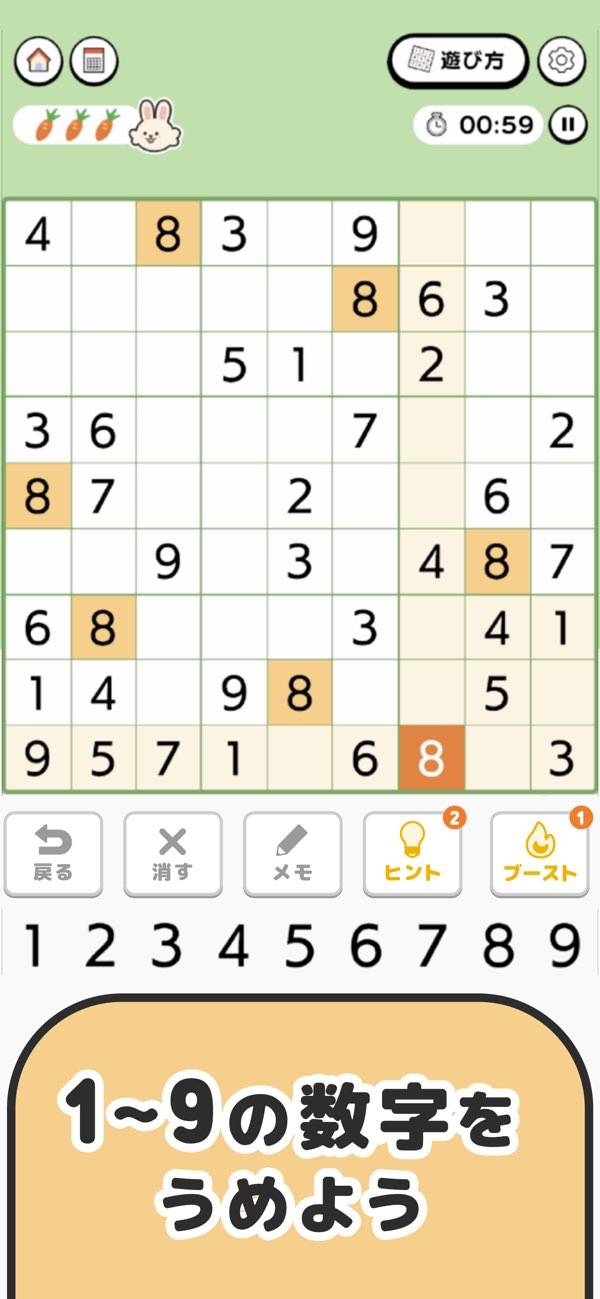Image resolution: width=600 pixels, height=1299 pixels.
Task: Enter number 9 from the number pad
Action: pyautogui.click(x=565, y=946)
